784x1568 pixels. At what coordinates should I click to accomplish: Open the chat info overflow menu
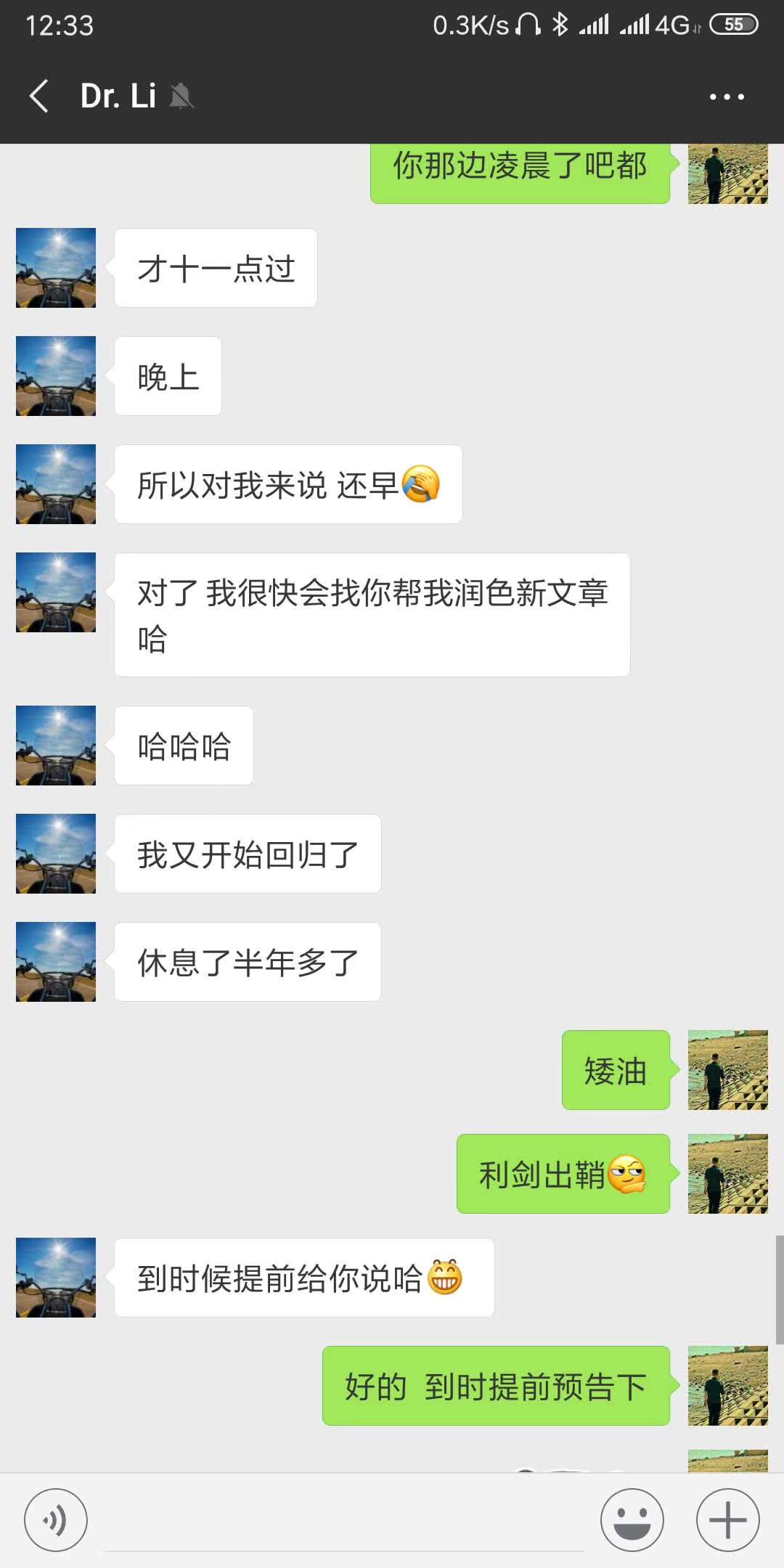pyautogui.click(x=727, y=97)
